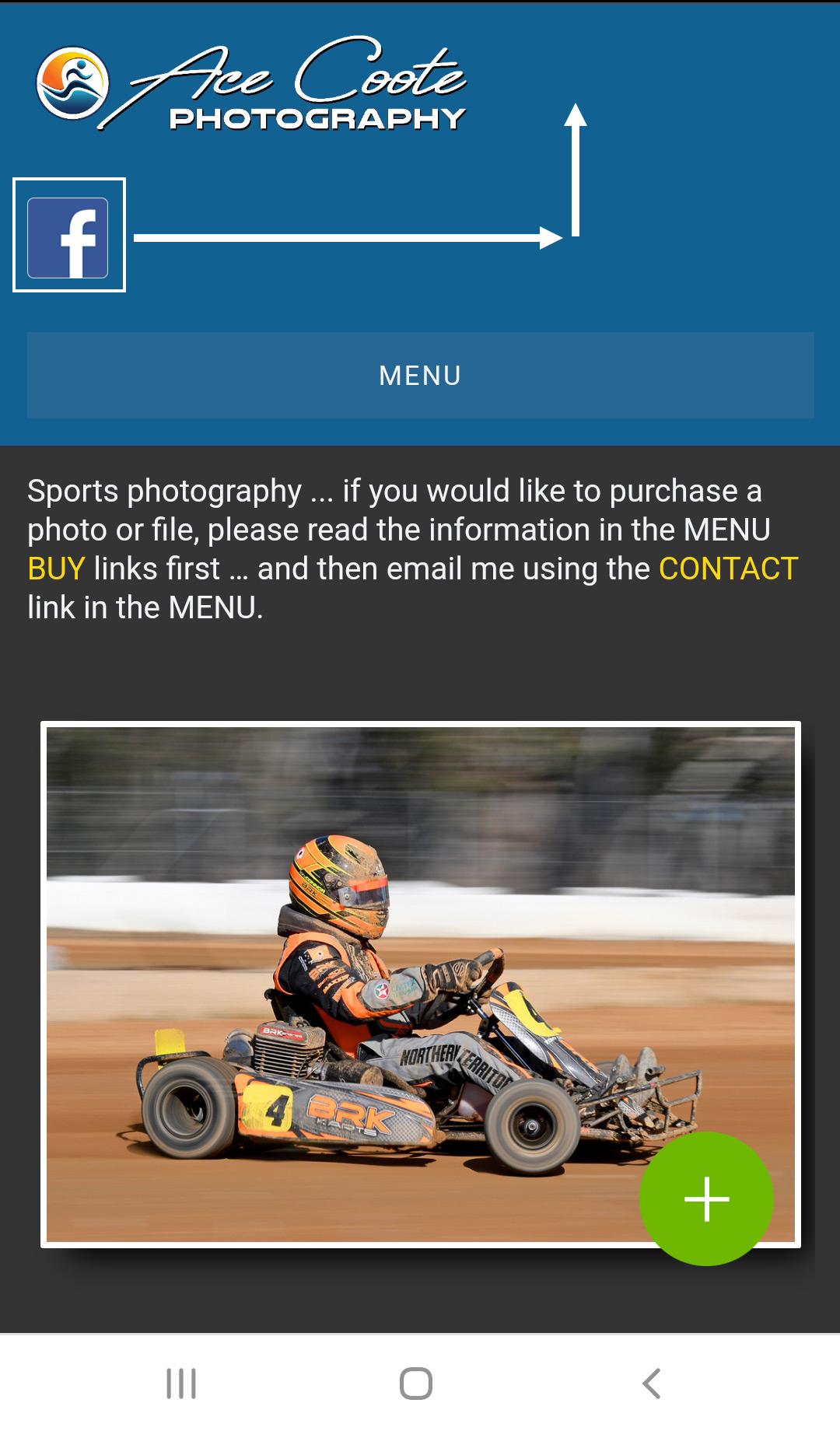Open the yellow CONTACT link
This screenshot has width=840, height=1431.
click(x=728, y=569)
